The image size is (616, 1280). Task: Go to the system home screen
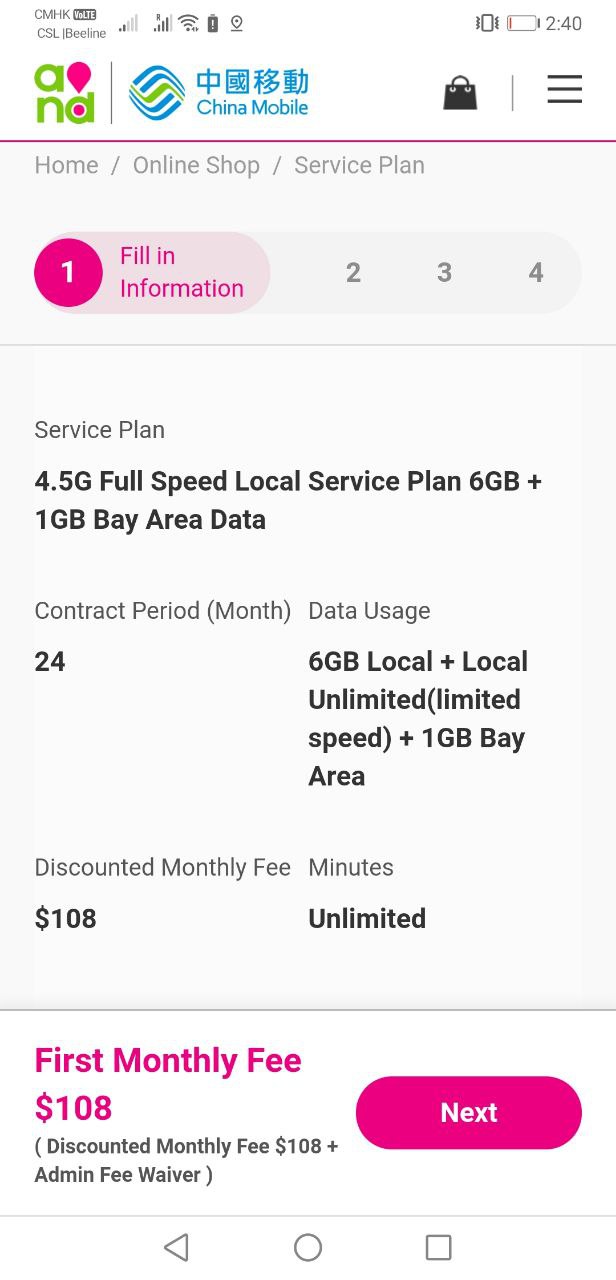pos(308,1247)
